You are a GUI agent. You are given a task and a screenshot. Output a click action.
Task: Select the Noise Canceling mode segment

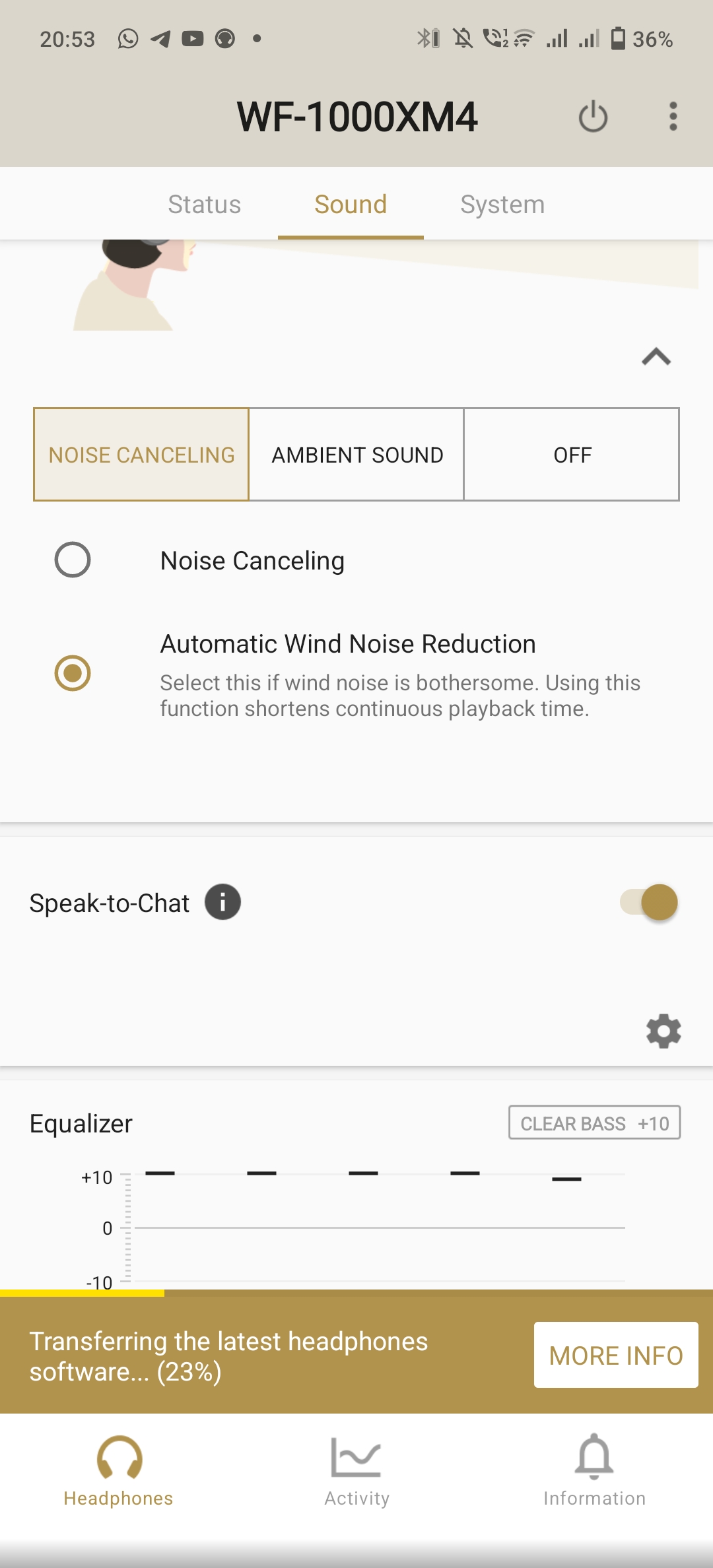pyautogui.click(x=141, y=455)
